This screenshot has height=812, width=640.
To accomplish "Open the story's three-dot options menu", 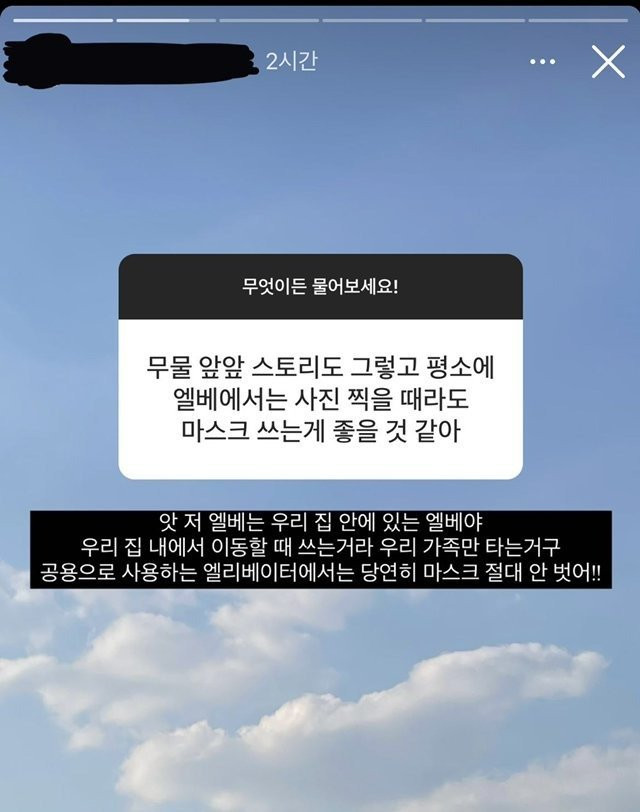I will click(x=542, y=62).
